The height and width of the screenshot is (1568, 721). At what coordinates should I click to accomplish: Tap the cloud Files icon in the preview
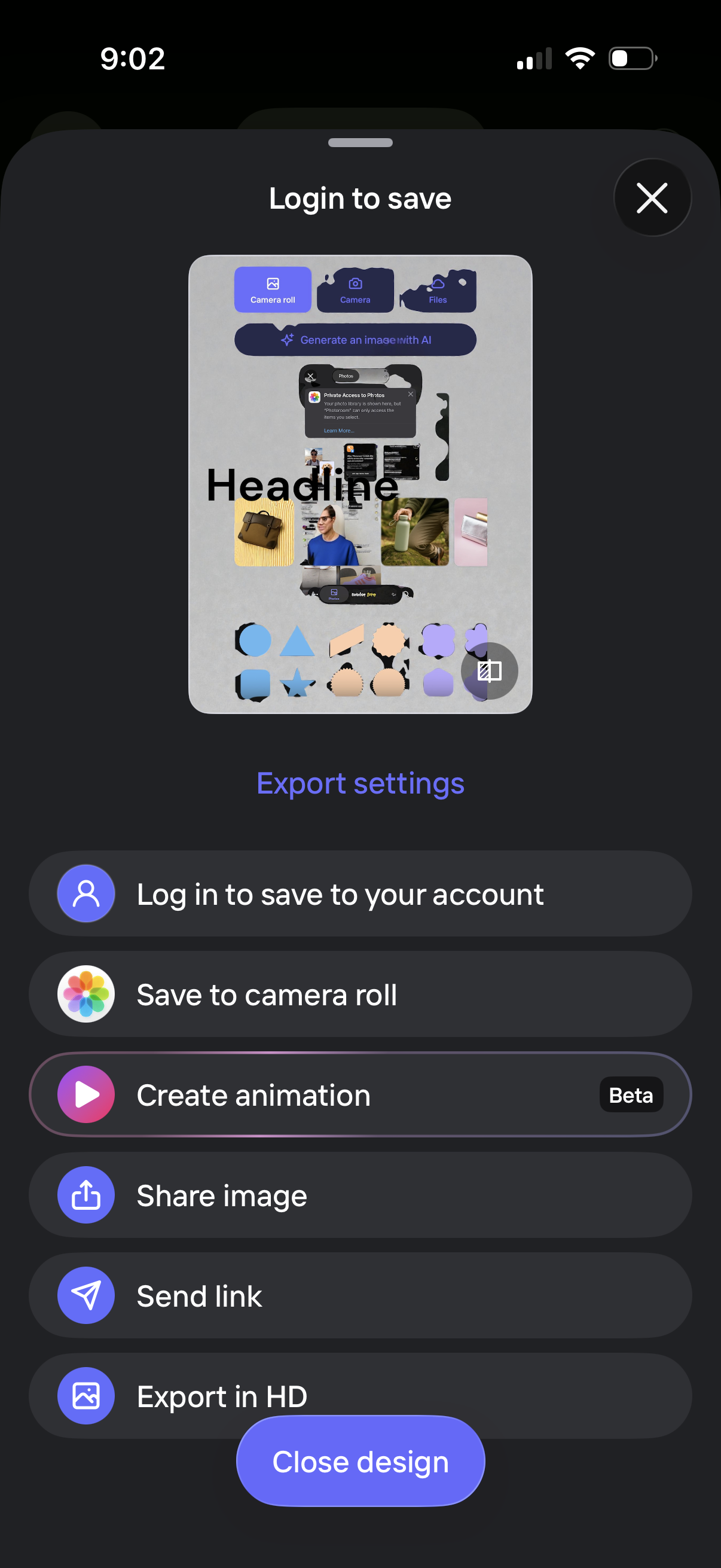pos(438,283)
